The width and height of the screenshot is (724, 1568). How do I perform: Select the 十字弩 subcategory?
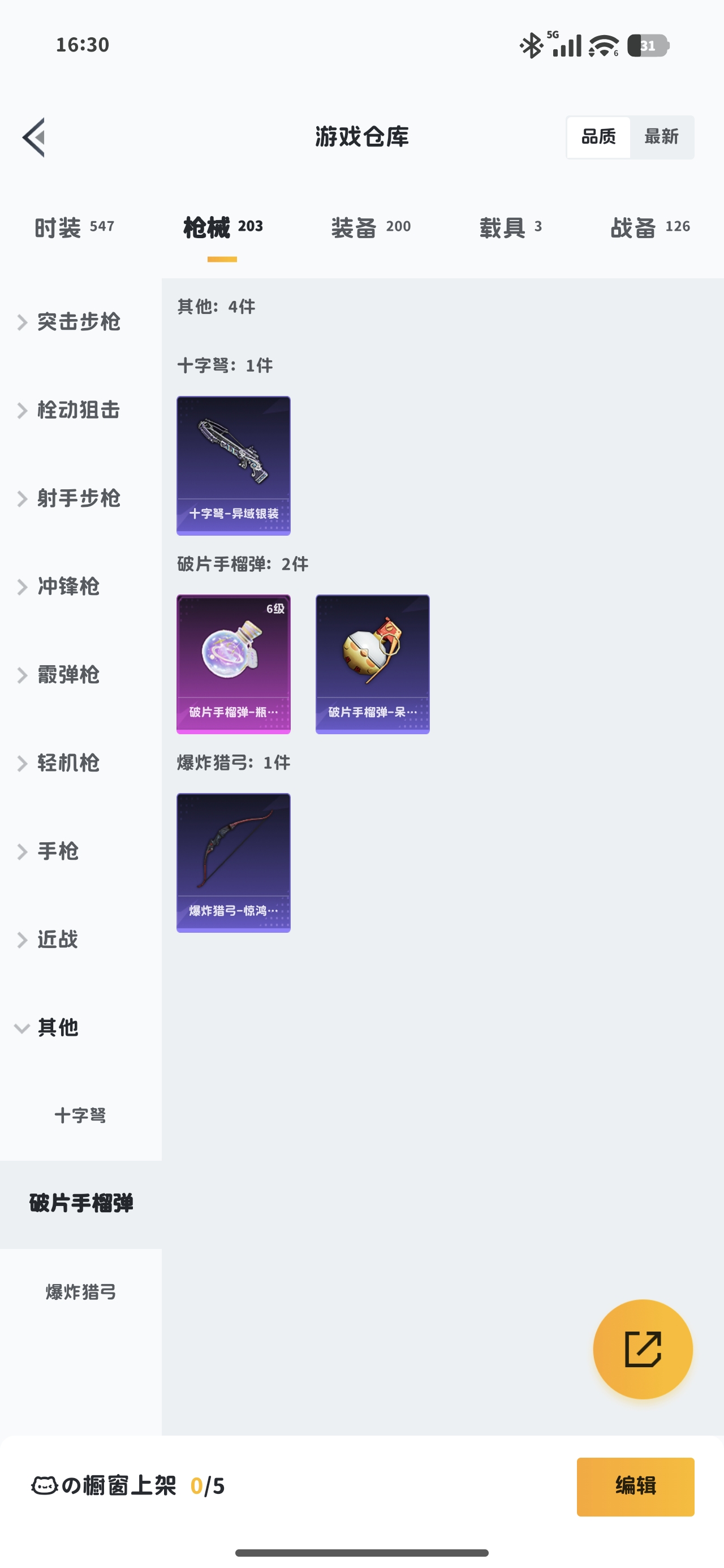(80, 1115)
